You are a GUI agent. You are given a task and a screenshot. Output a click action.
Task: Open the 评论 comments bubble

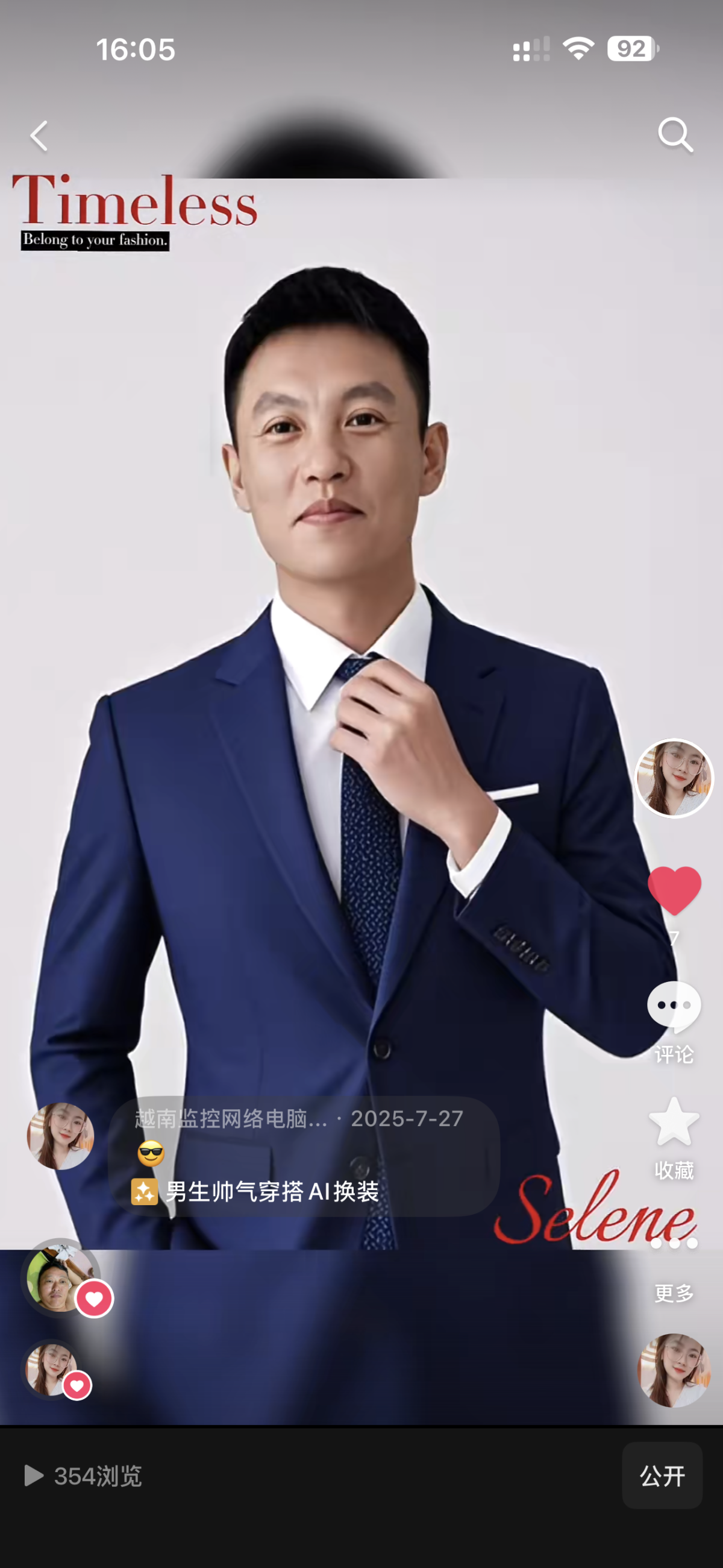(x=674, y=1007)
